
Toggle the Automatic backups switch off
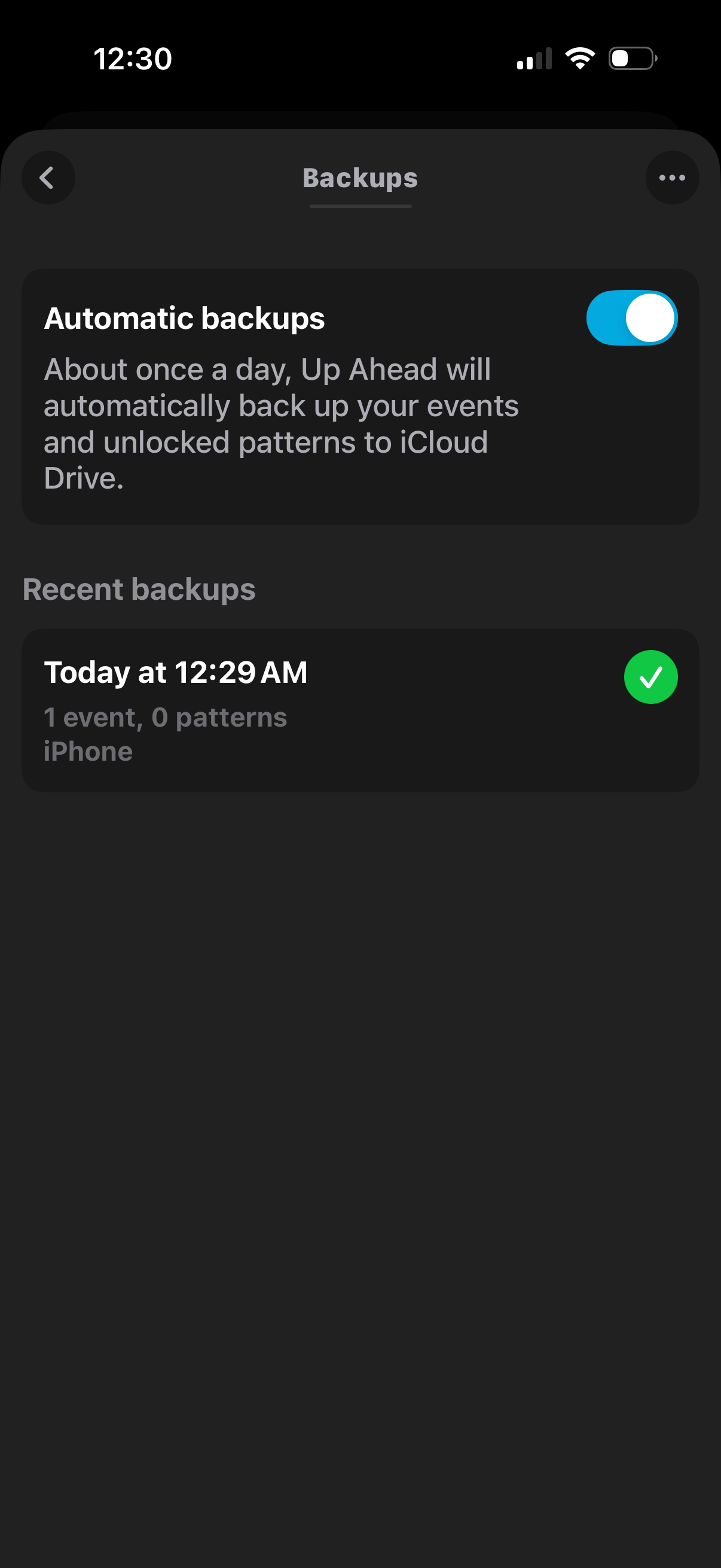click(x=631, y=317)
